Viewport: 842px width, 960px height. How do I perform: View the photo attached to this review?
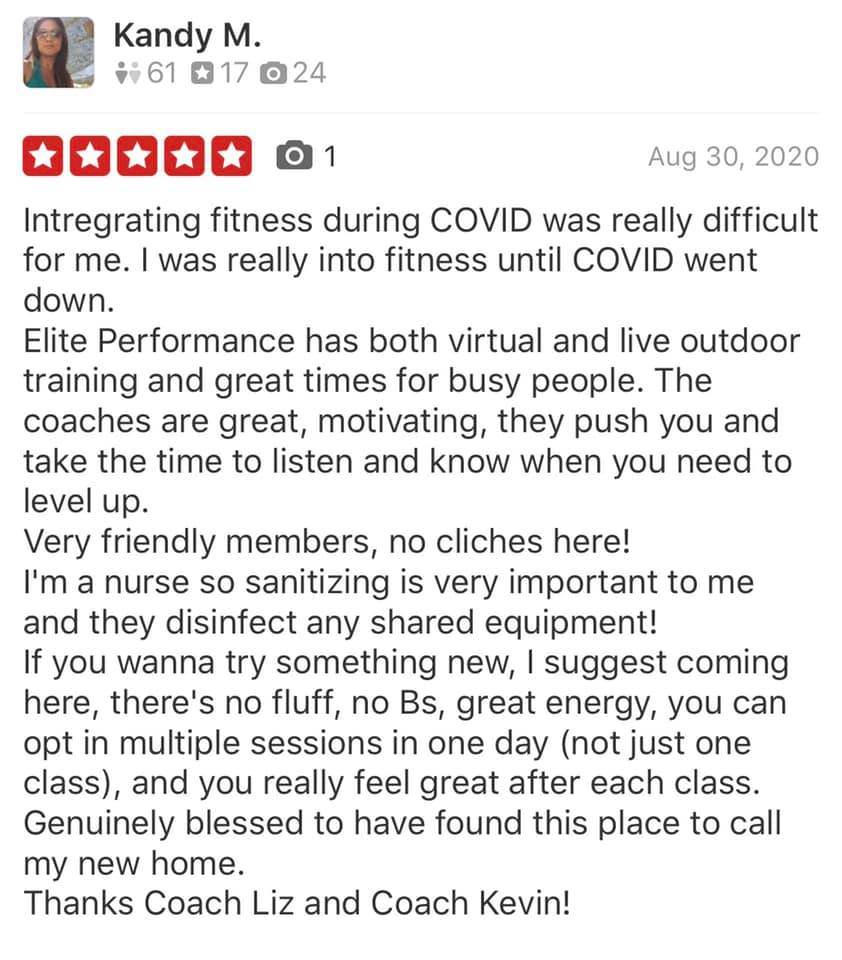click(x=306, y=156)
